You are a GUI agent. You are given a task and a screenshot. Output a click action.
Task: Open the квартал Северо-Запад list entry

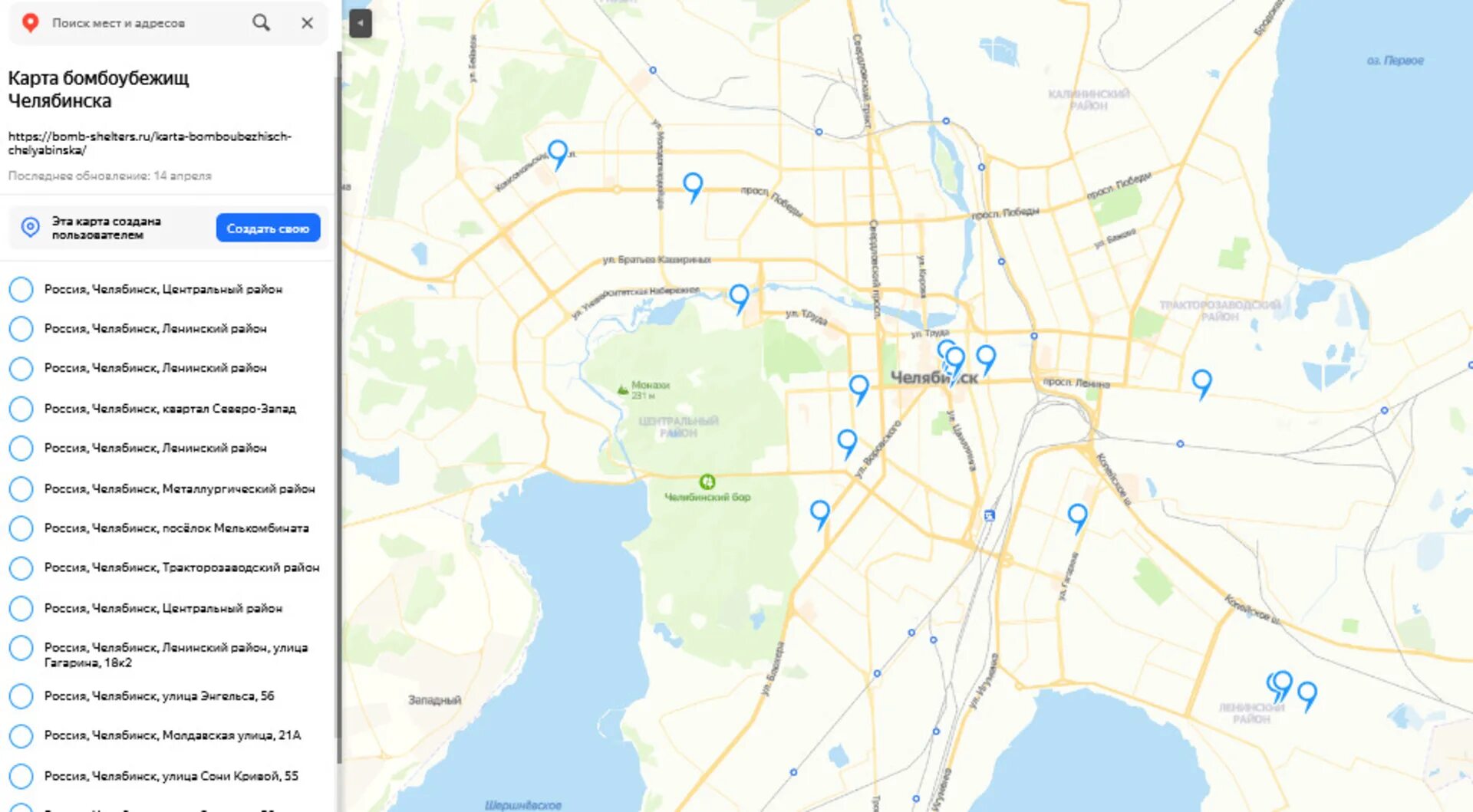pyautogui.click(x=170, y=409)
